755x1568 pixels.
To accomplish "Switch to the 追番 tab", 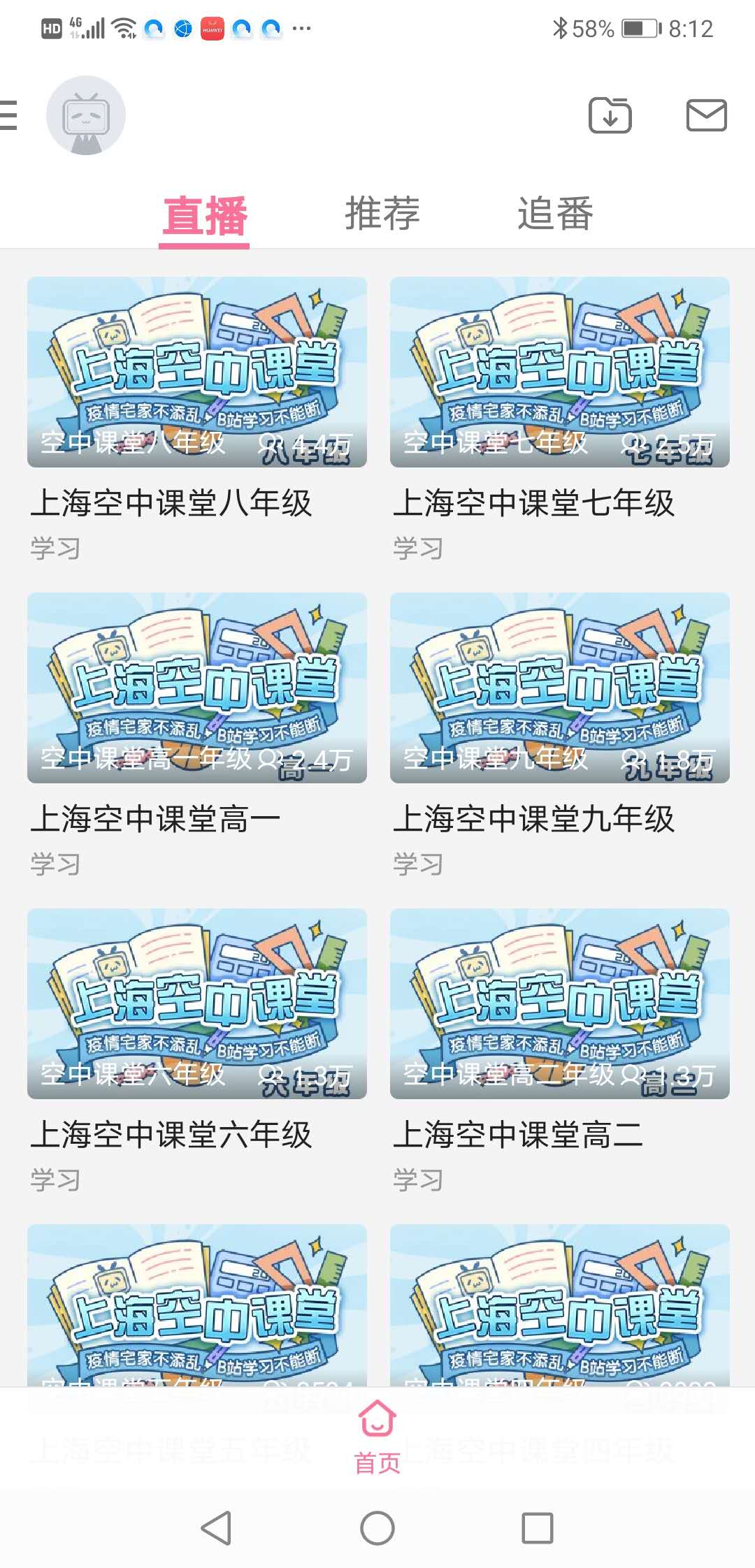I will [x=555, y=214].
